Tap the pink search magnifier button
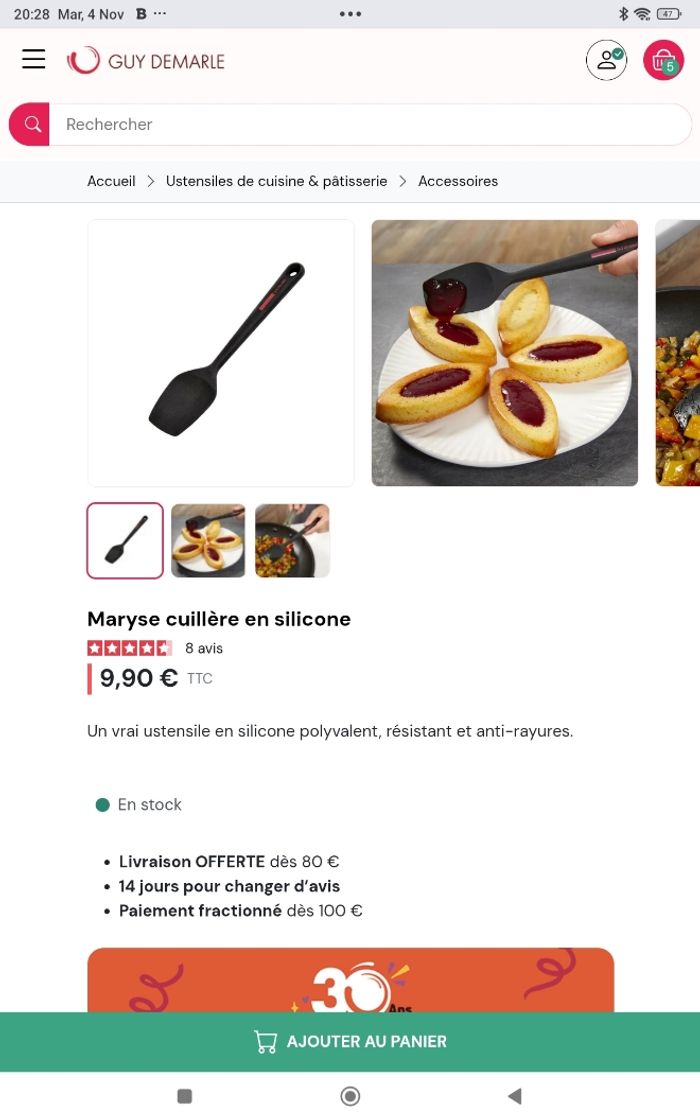 (31, 124)
